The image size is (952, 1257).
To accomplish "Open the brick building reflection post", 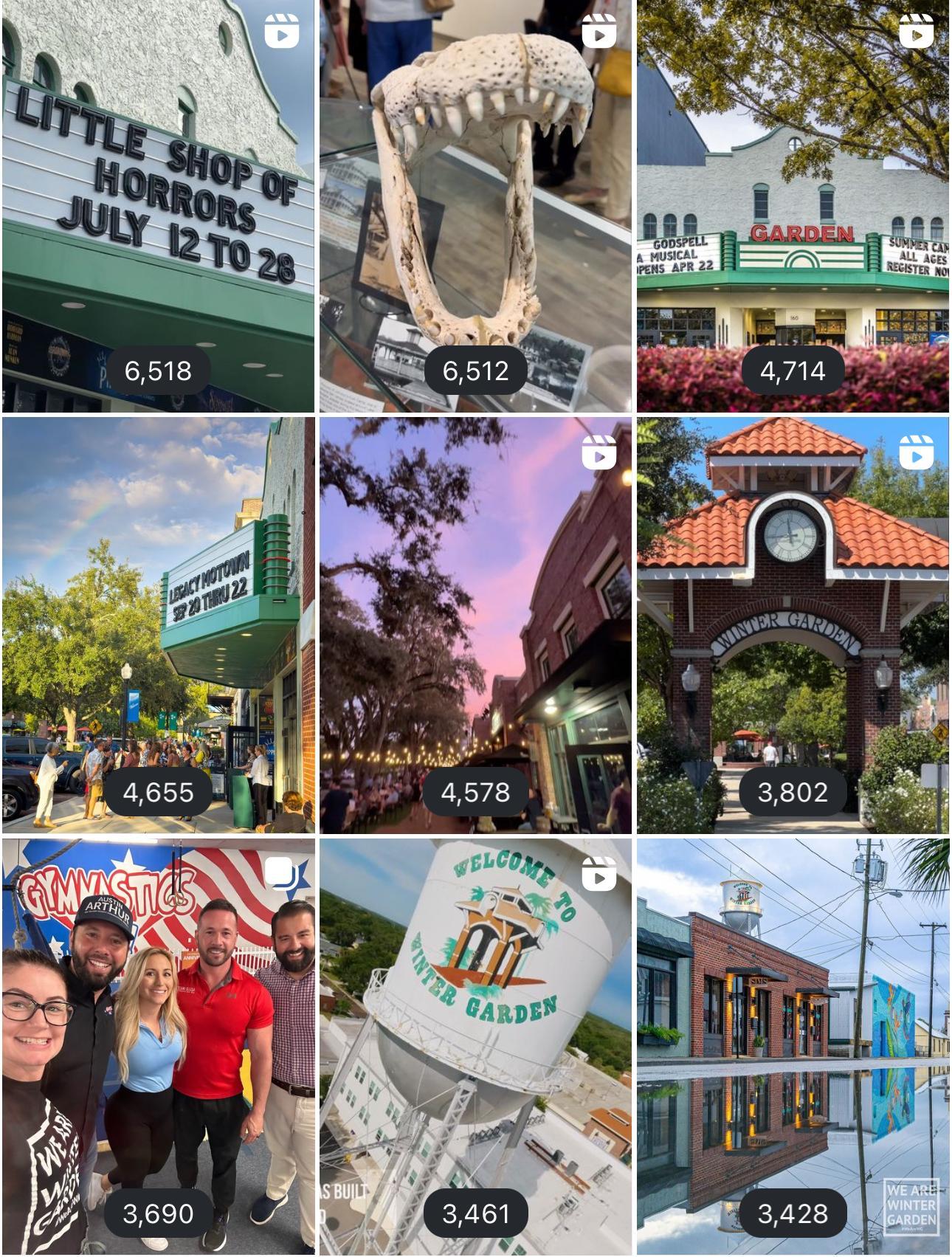I will coord(793,1045).
